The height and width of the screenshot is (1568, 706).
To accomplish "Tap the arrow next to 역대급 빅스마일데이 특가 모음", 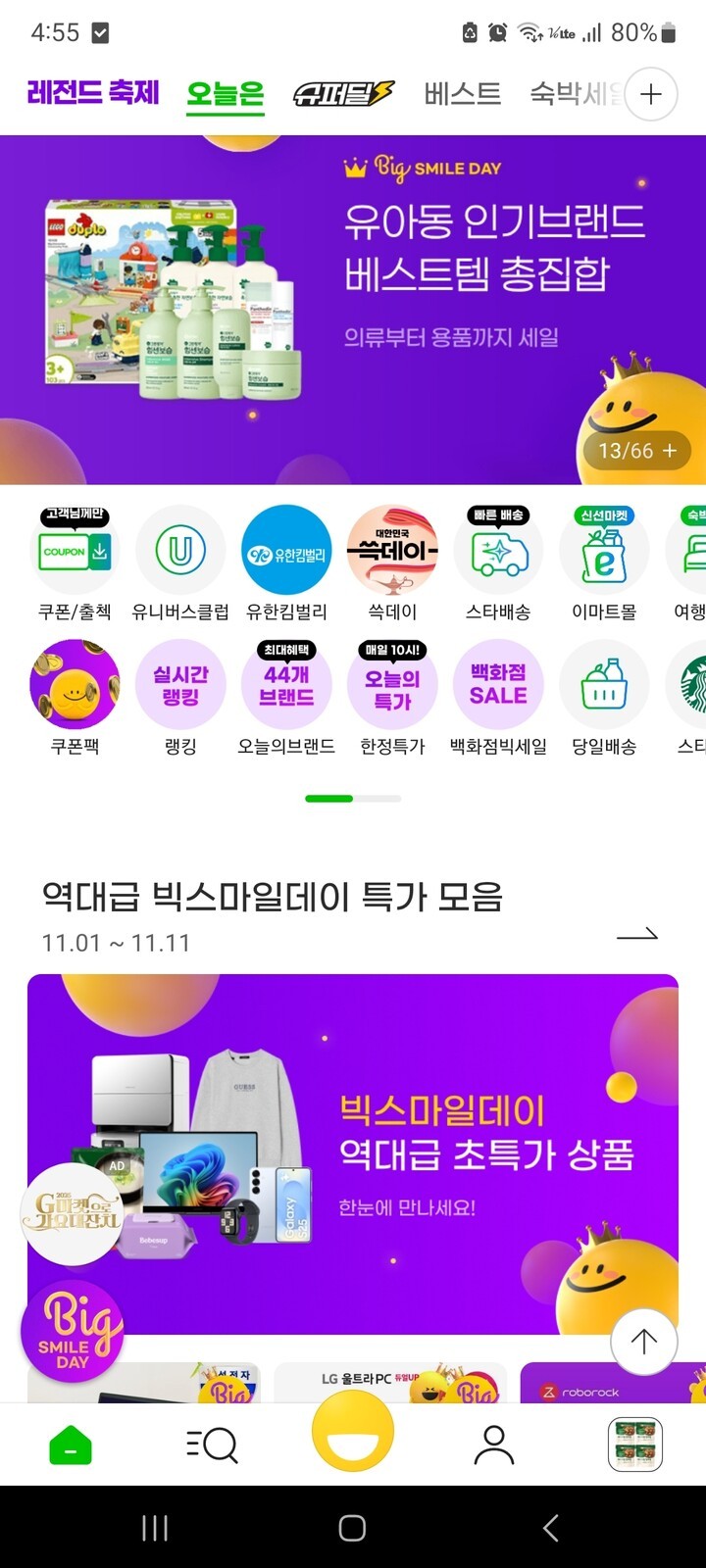I will pos(637,935).
